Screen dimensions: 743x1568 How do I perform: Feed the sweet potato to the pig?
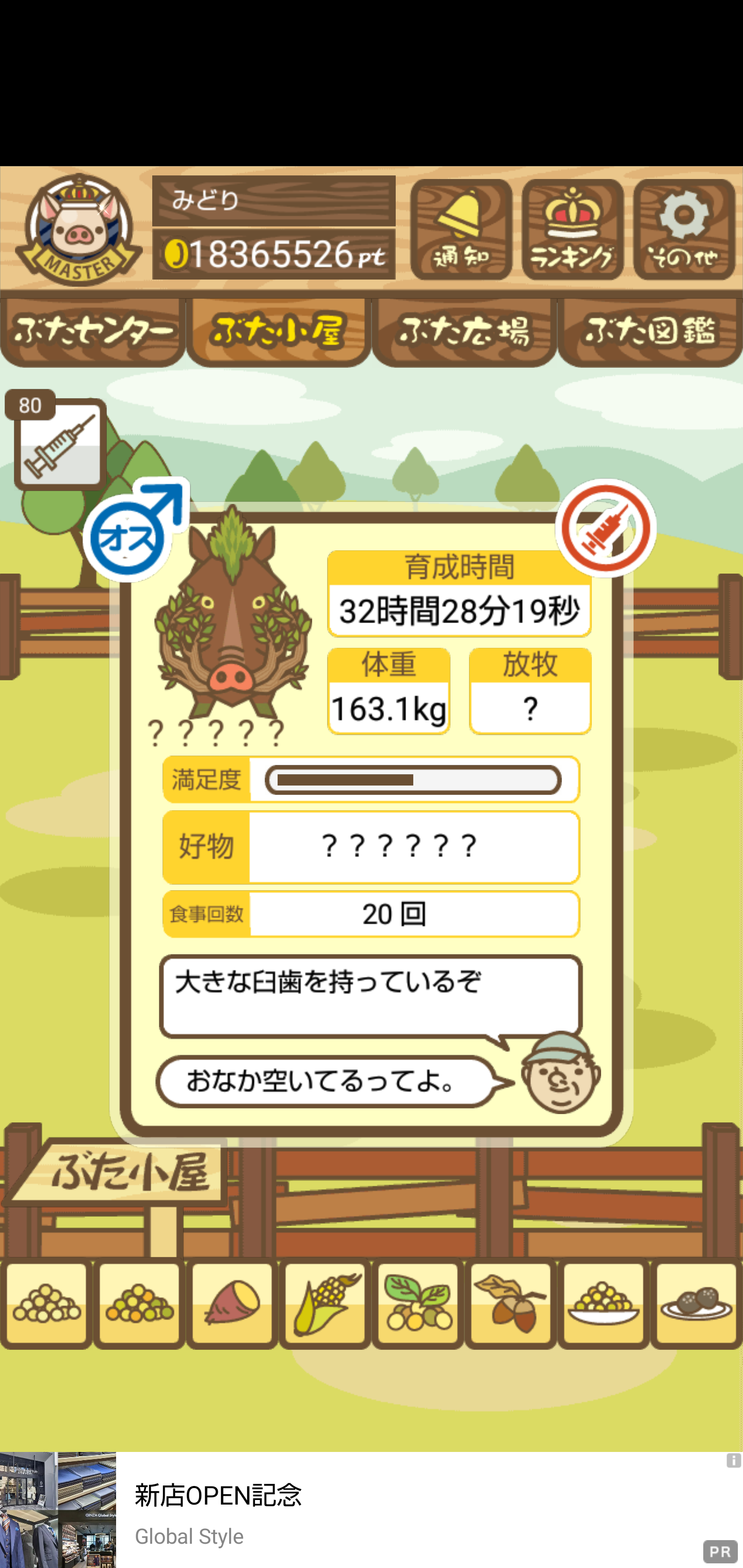232,1303
